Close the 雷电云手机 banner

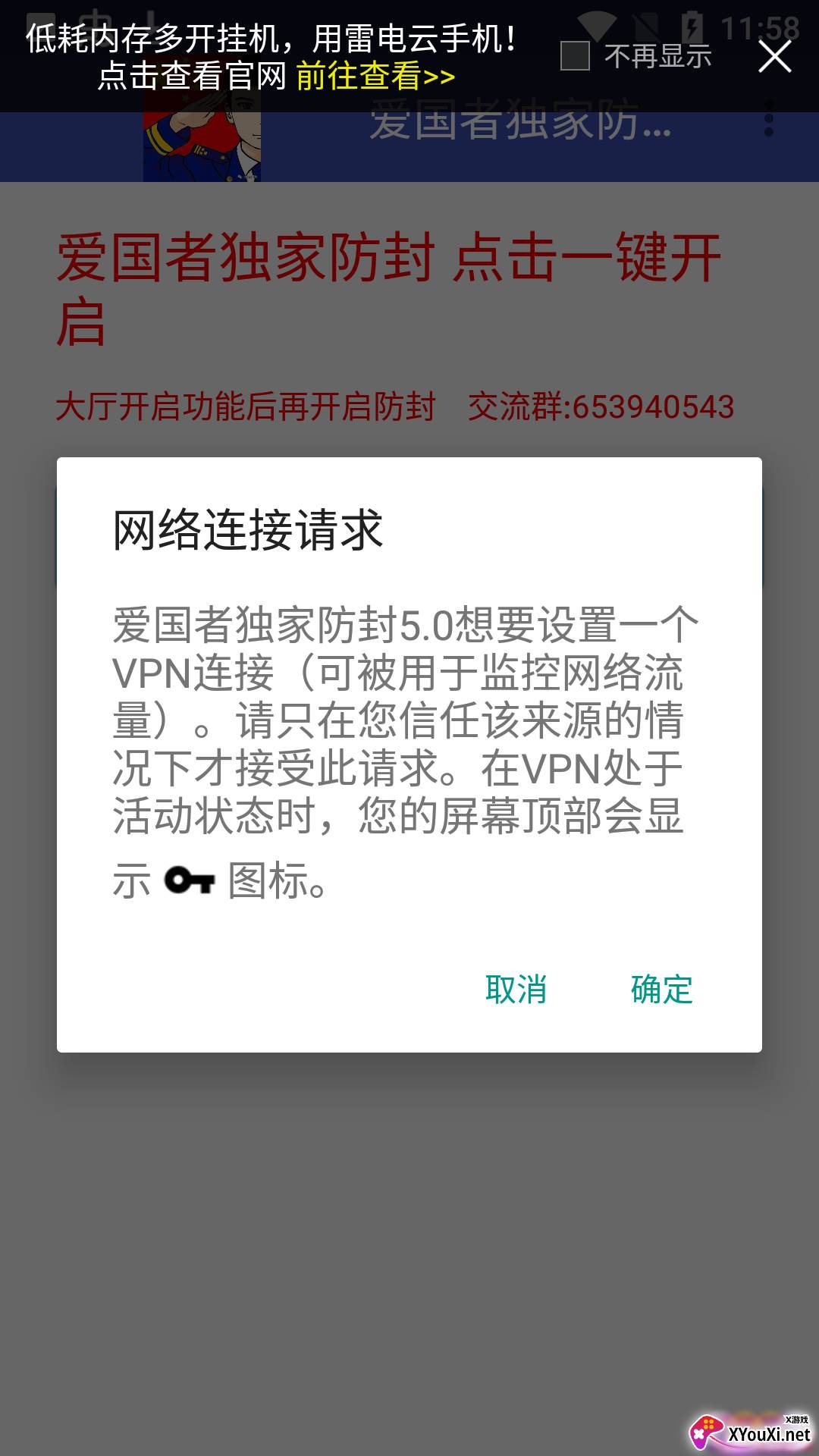click(774, 57)
